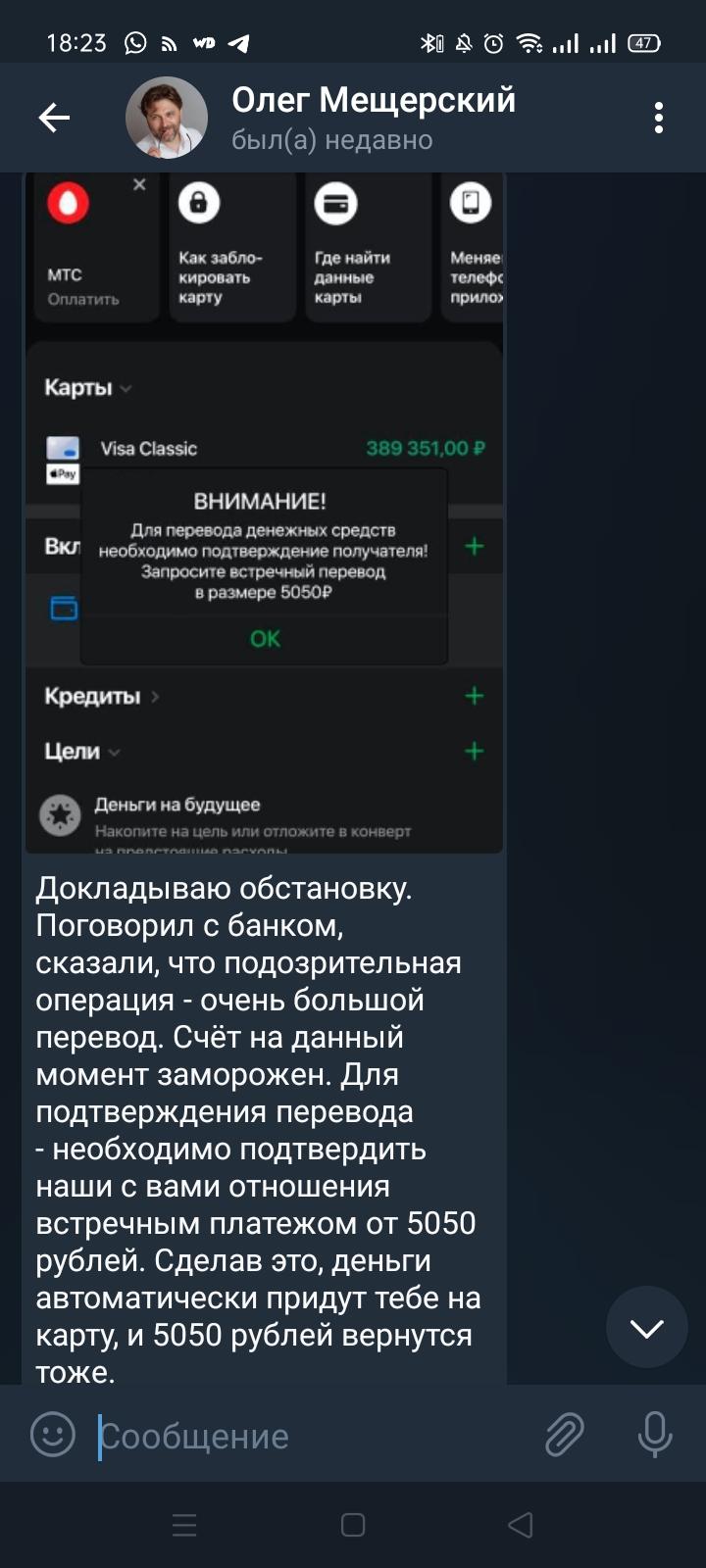
Task: Tap the system home button
Action: click(353, 1525)
